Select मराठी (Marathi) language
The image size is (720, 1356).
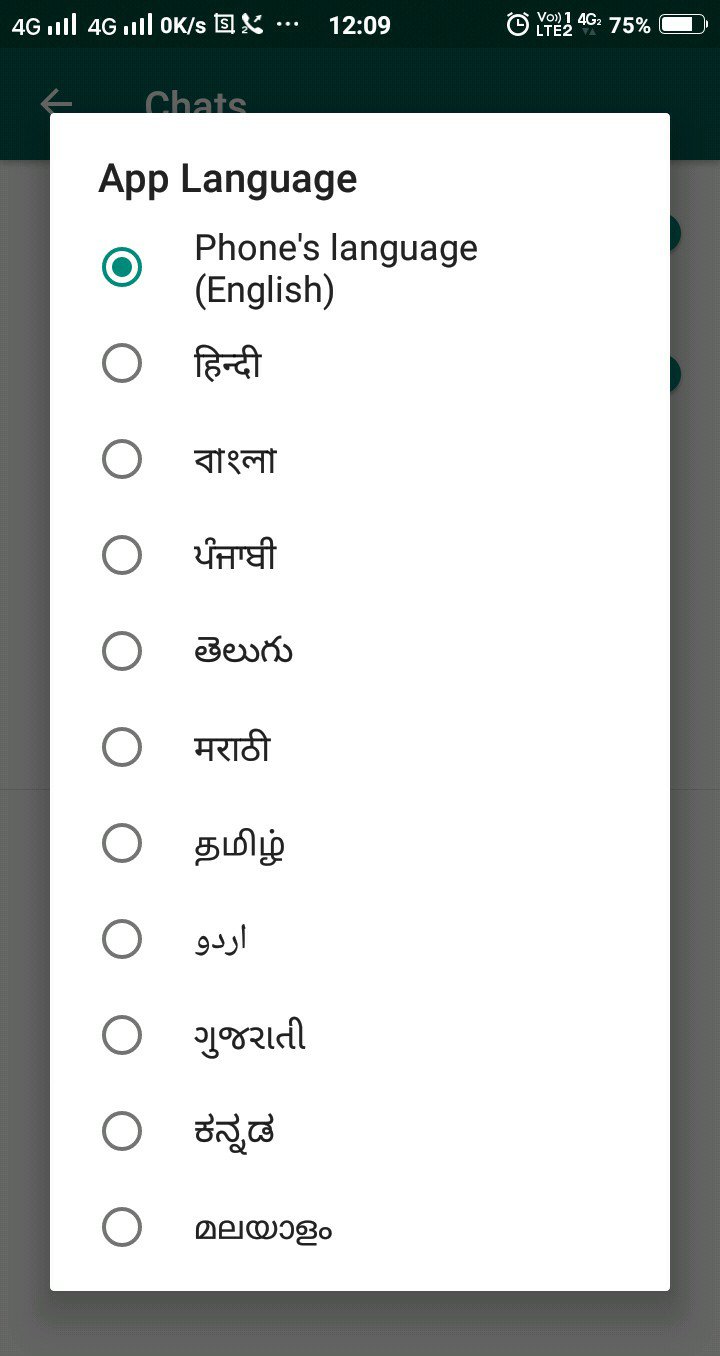coord(122,747)
